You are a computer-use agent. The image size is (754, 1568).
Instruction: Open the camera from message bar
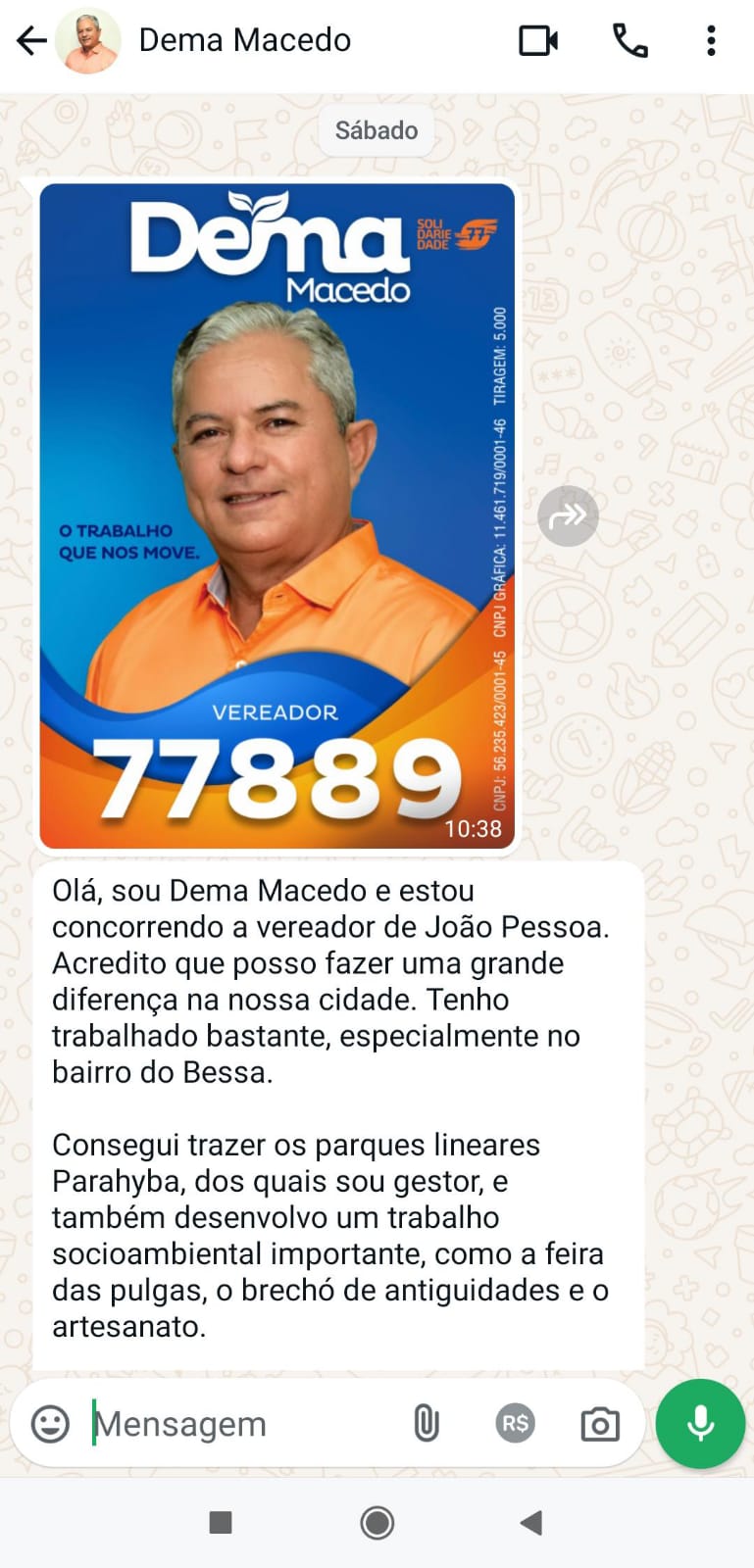(x=600, y=1424)
